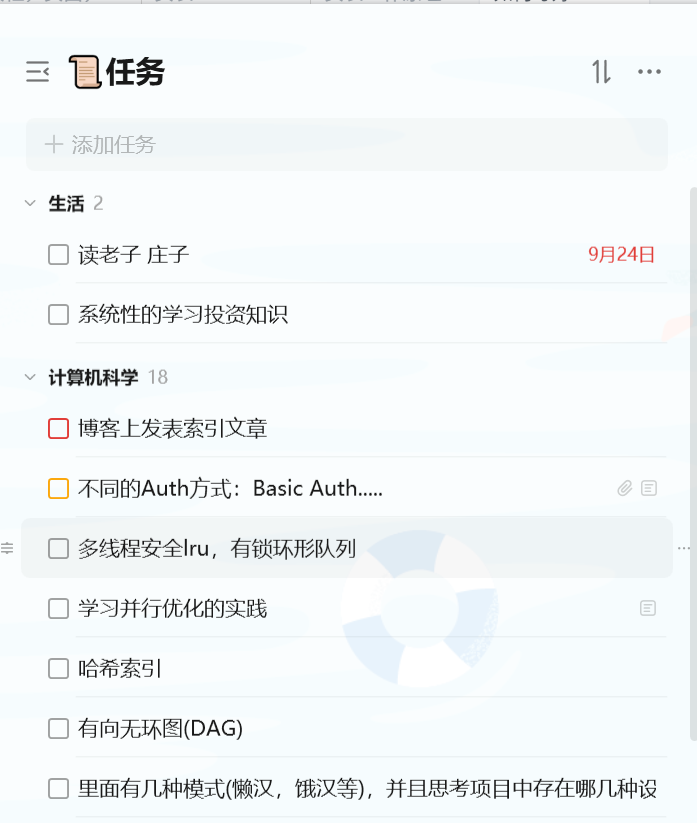Open task 里面有几种模式(懒汉，饿汉等)
The width and height of the screenshot is (697, 823).
tap(367, 789)
